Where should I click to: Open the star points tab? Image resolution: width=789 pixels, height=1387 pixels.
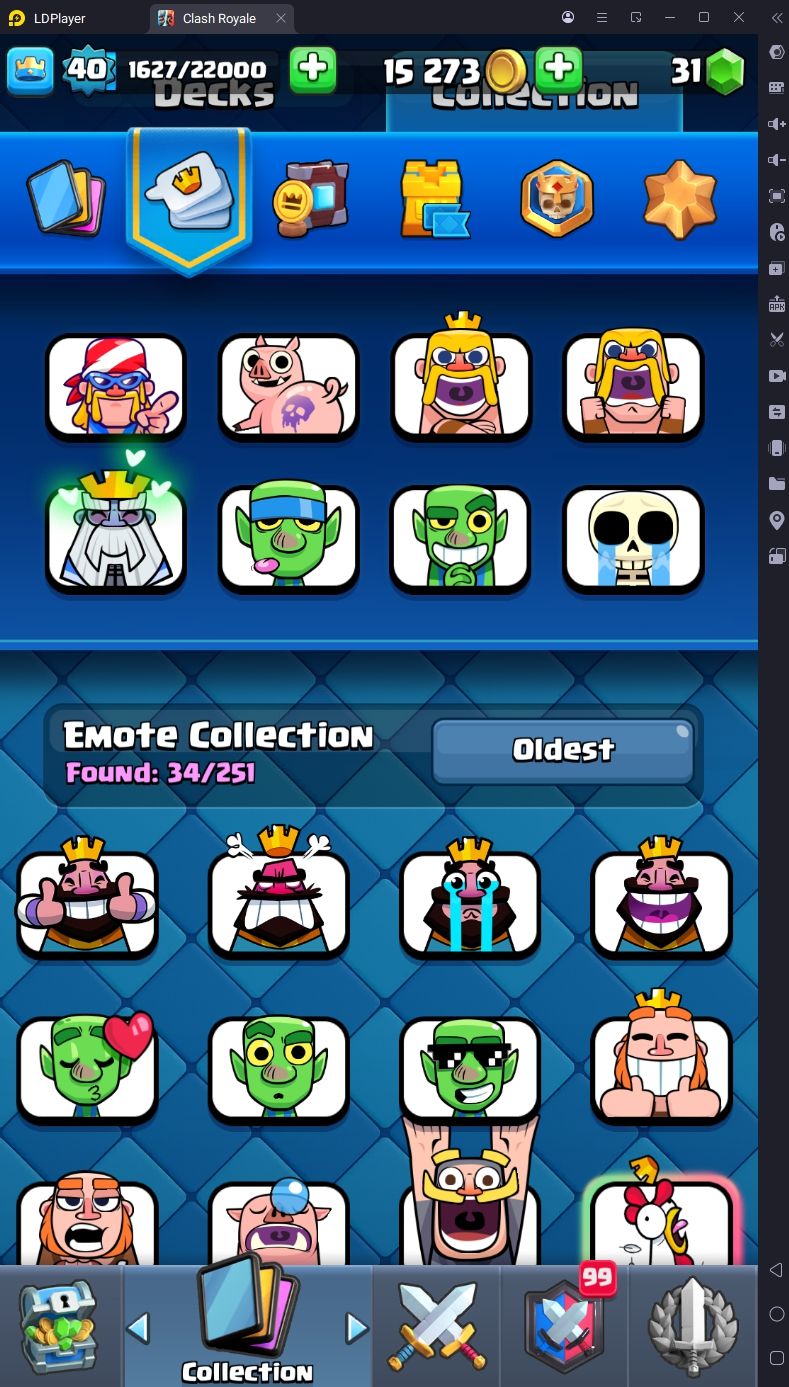coord(680,198)
